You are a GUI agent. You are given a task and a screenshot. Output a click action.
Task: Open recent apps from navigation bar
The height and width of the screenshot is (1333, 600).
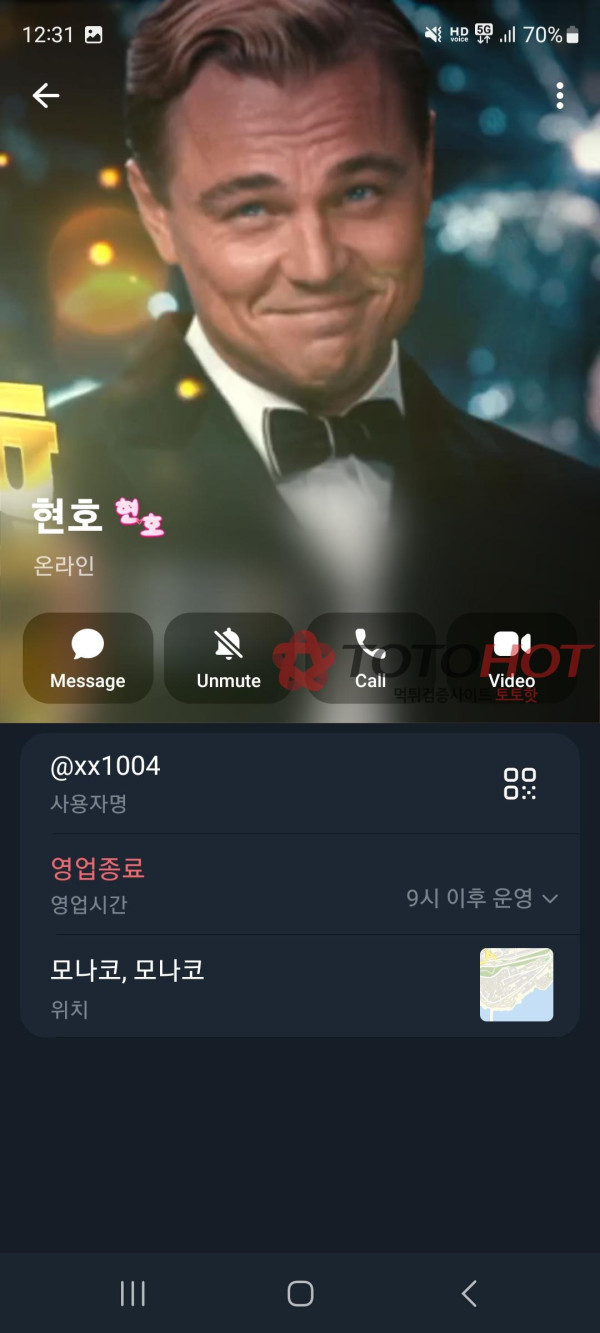(132, 1293)
